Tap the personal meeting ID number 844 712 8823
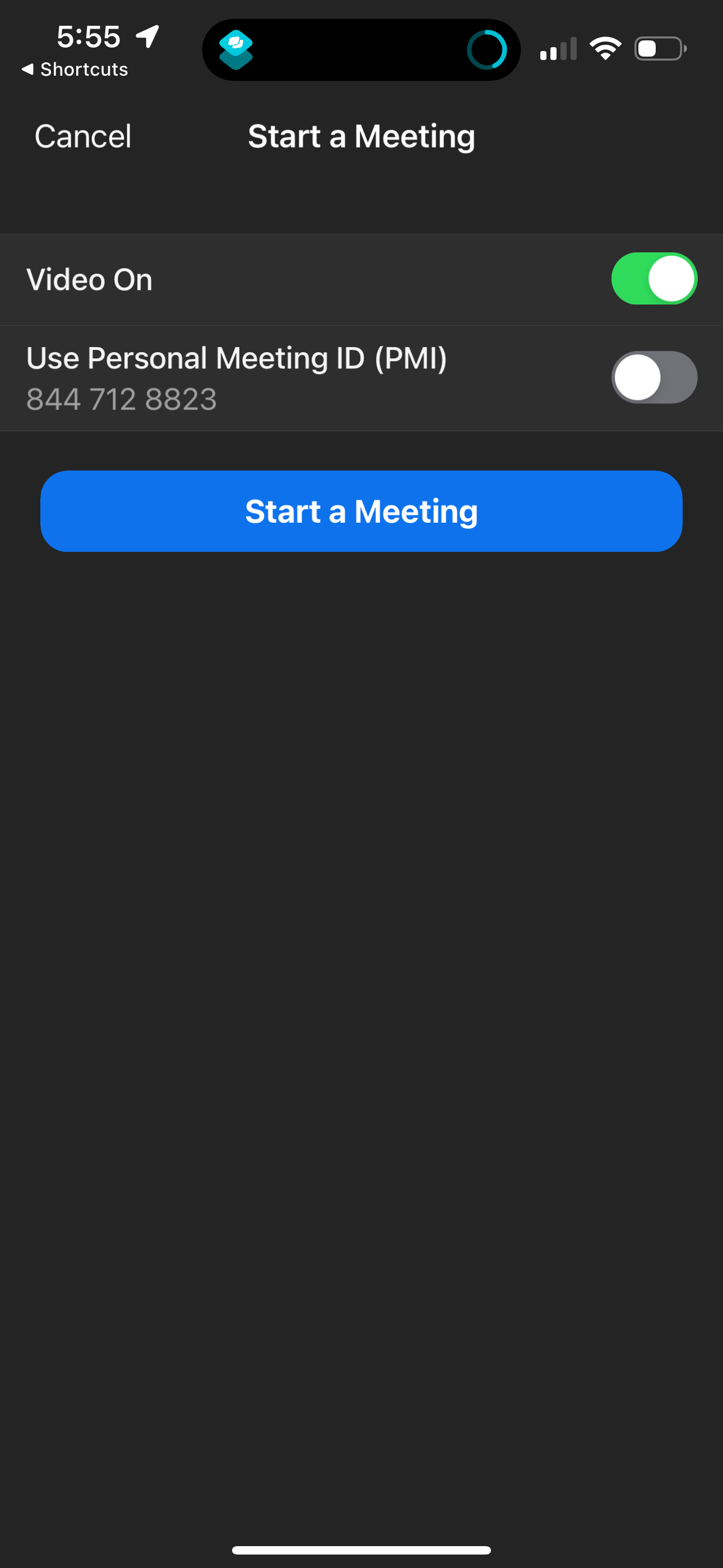Image resolution: width=723 pixels, height=1568 pixels. point(121,399)
